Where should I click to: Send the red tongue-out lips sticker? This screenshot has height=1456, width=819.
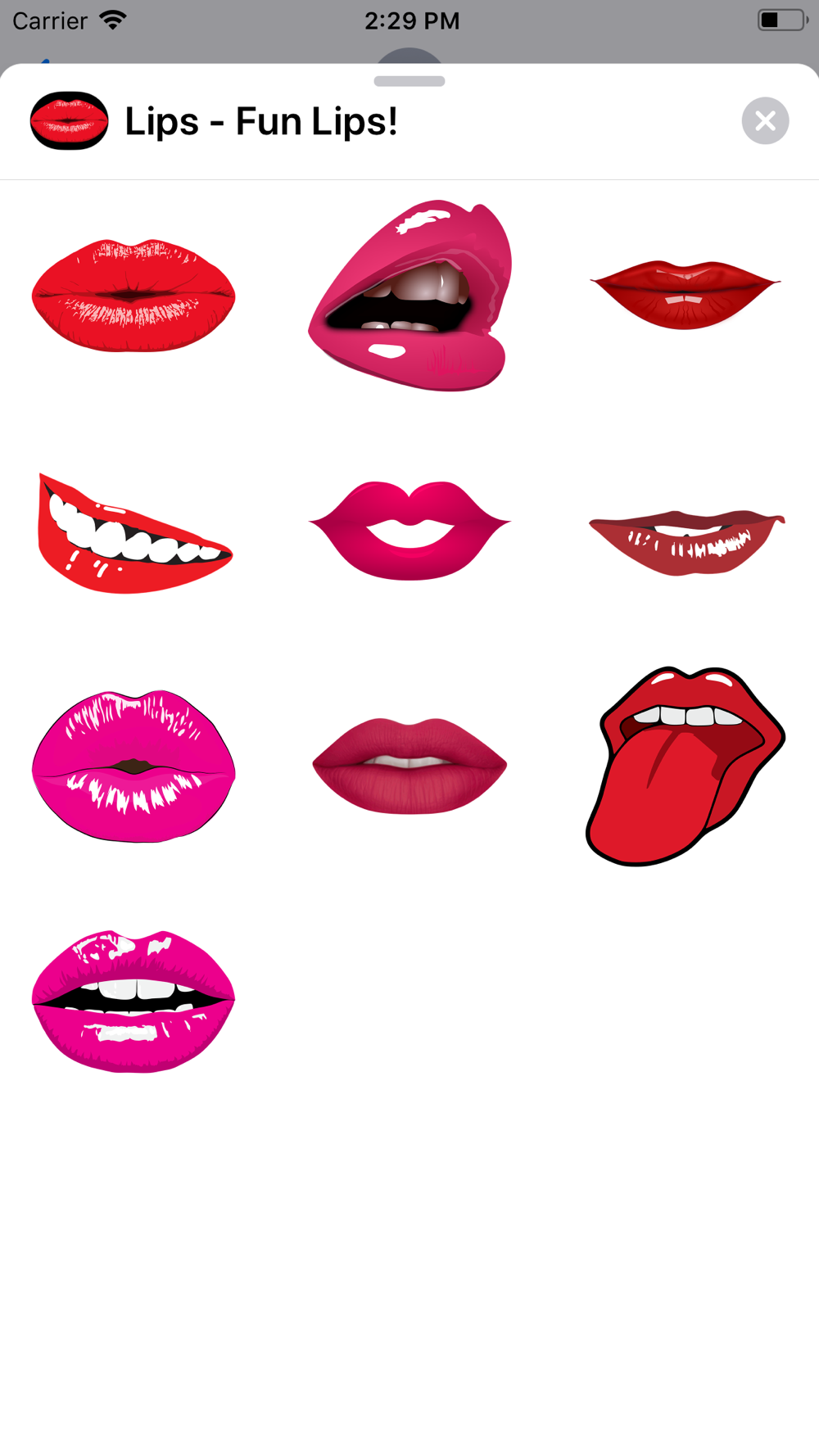[x=686, y=766]
